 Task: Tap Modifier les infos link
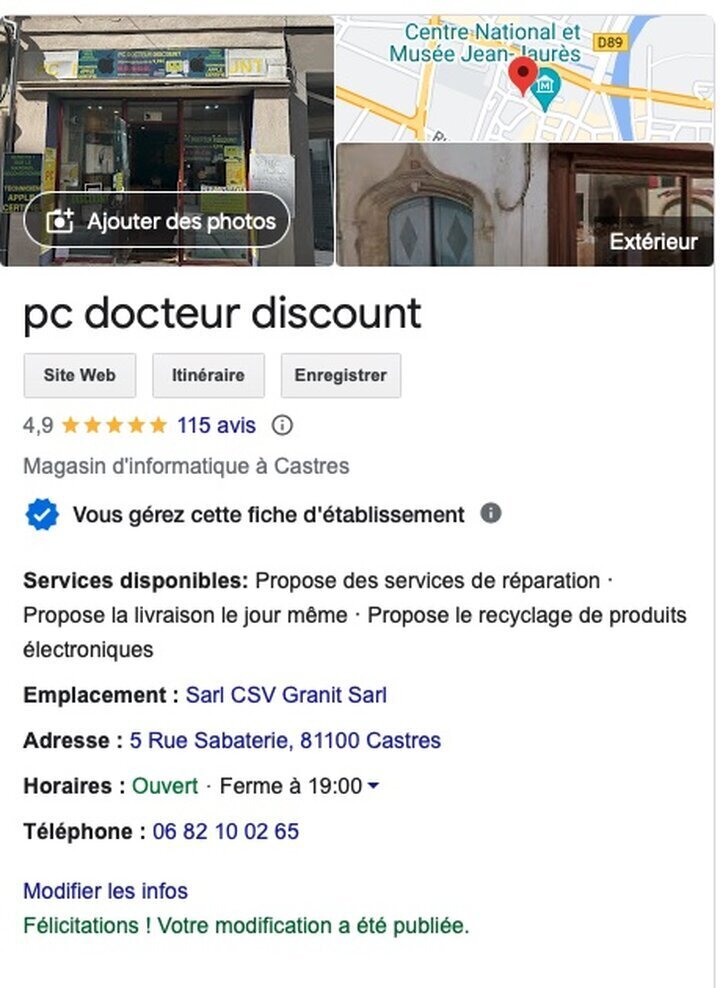tap(105, 891)
